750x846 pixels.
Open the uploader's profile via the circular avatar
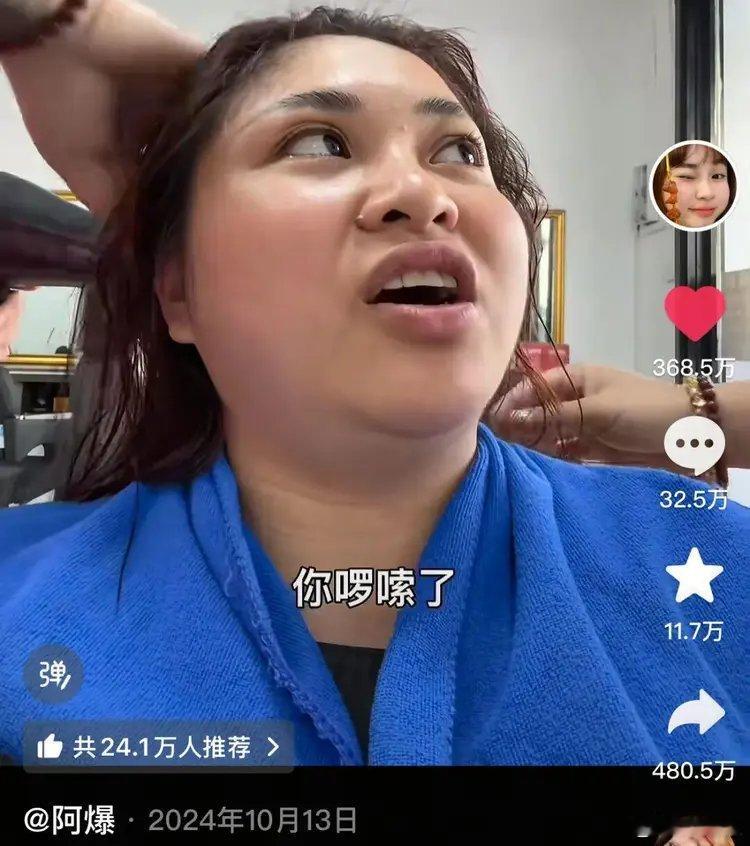(692, 185)
